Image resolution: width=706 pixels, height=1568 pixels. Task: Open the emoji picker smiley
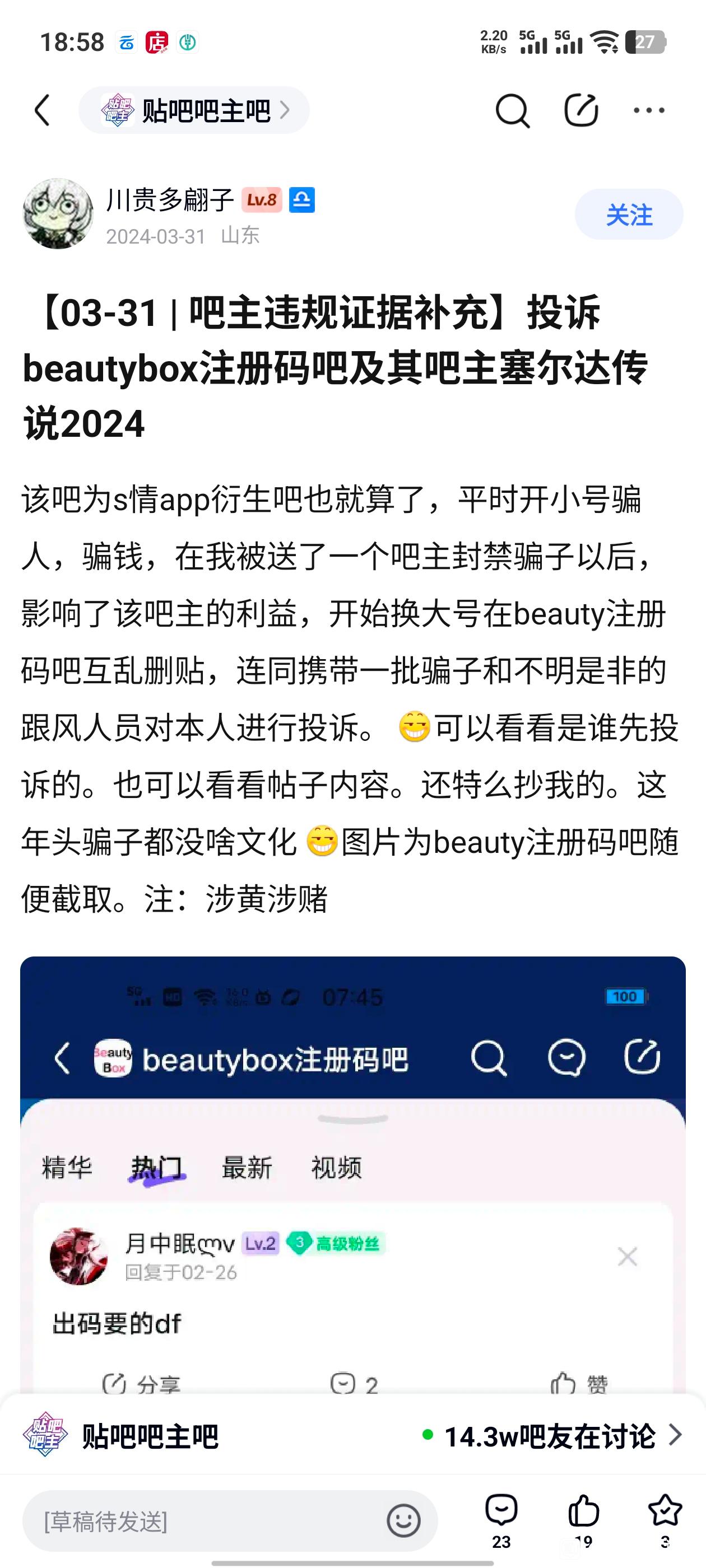coord(403,1520)
